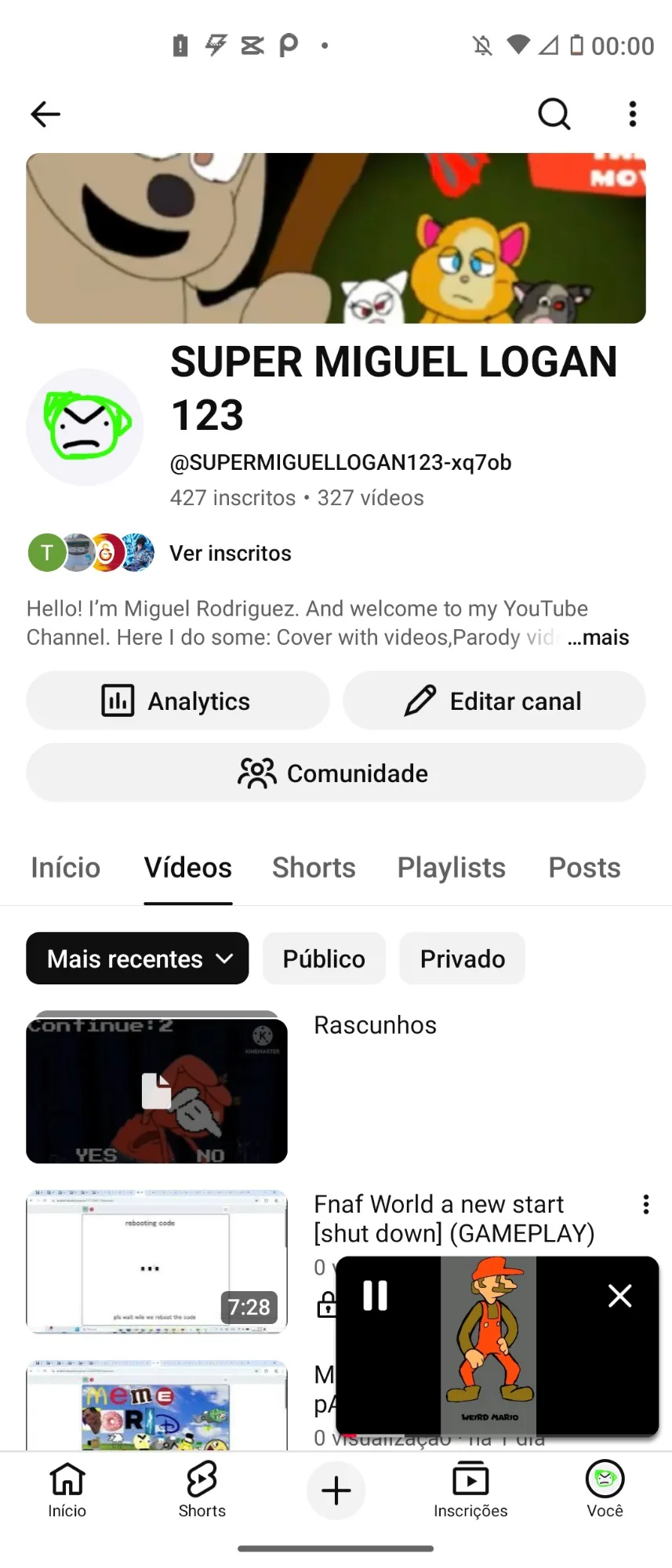The height and width of the screenshot is (1568, 672).
Task: Open options for Fnaf World video
Action: (646, 1205)
